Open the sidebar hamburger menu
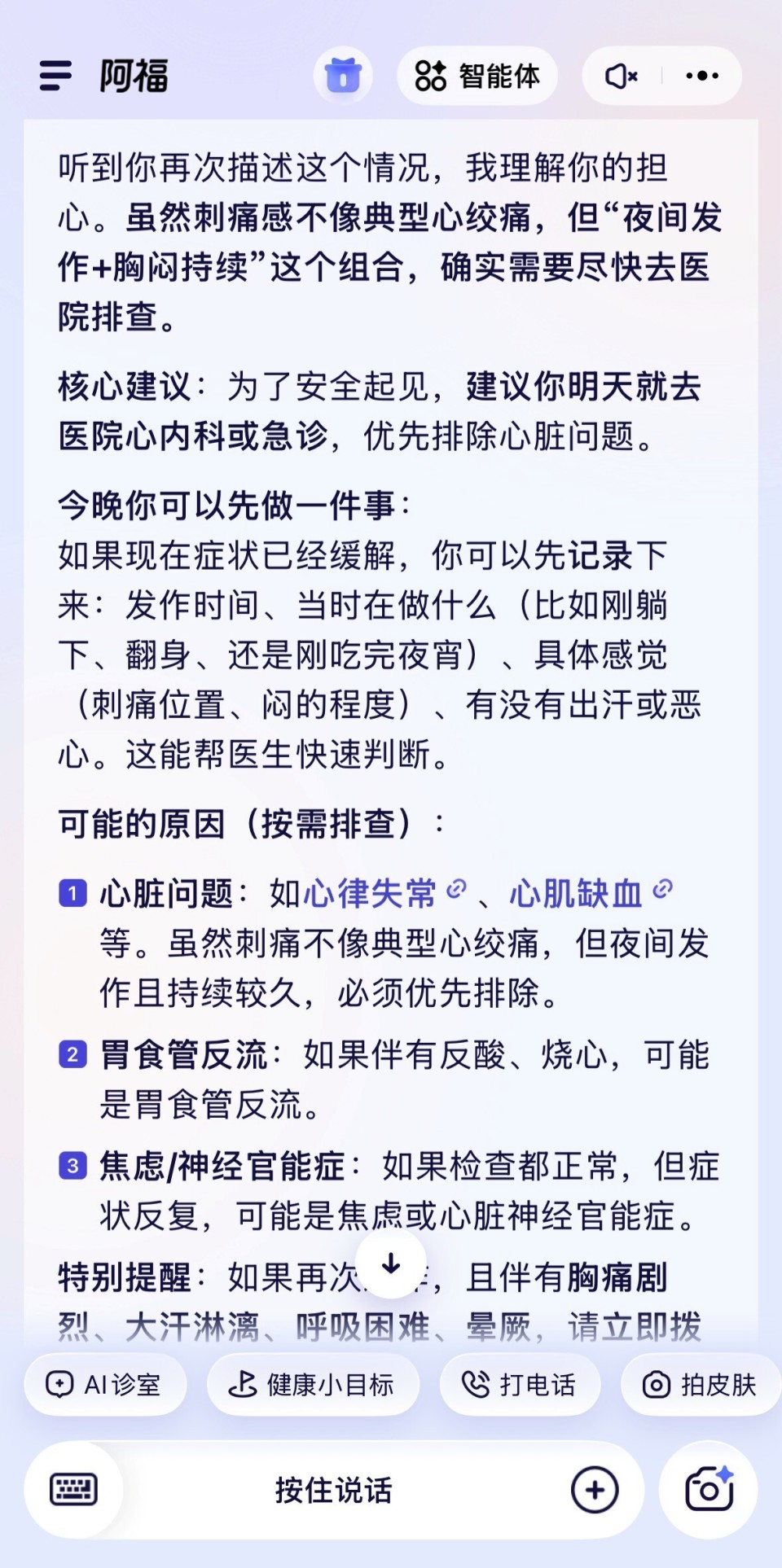This screenshot has height=1568, width=782. click(x=55, y=76)
